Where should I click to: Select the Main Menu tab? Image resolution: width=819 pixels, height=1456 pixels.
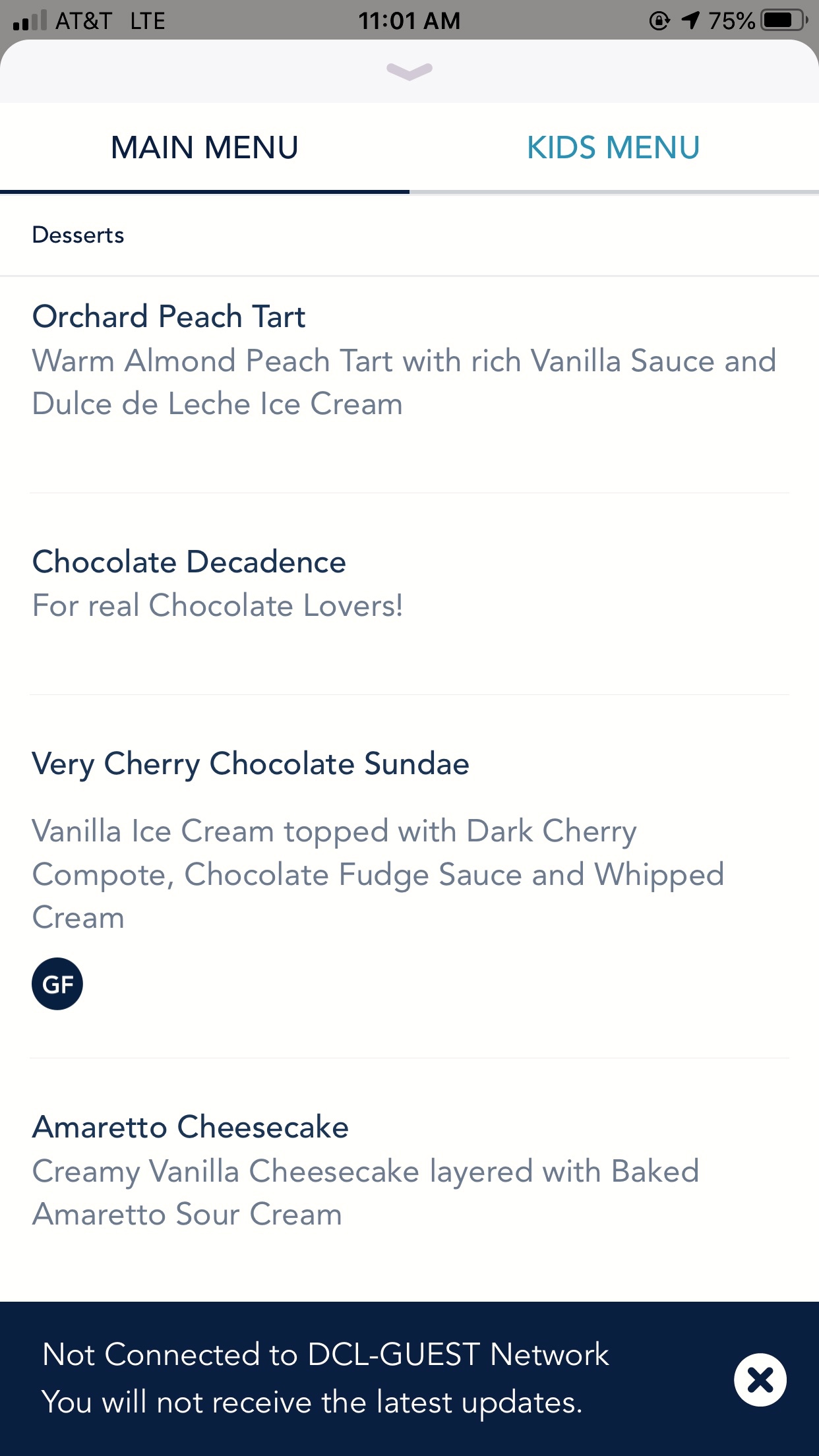tap(204, 148)
